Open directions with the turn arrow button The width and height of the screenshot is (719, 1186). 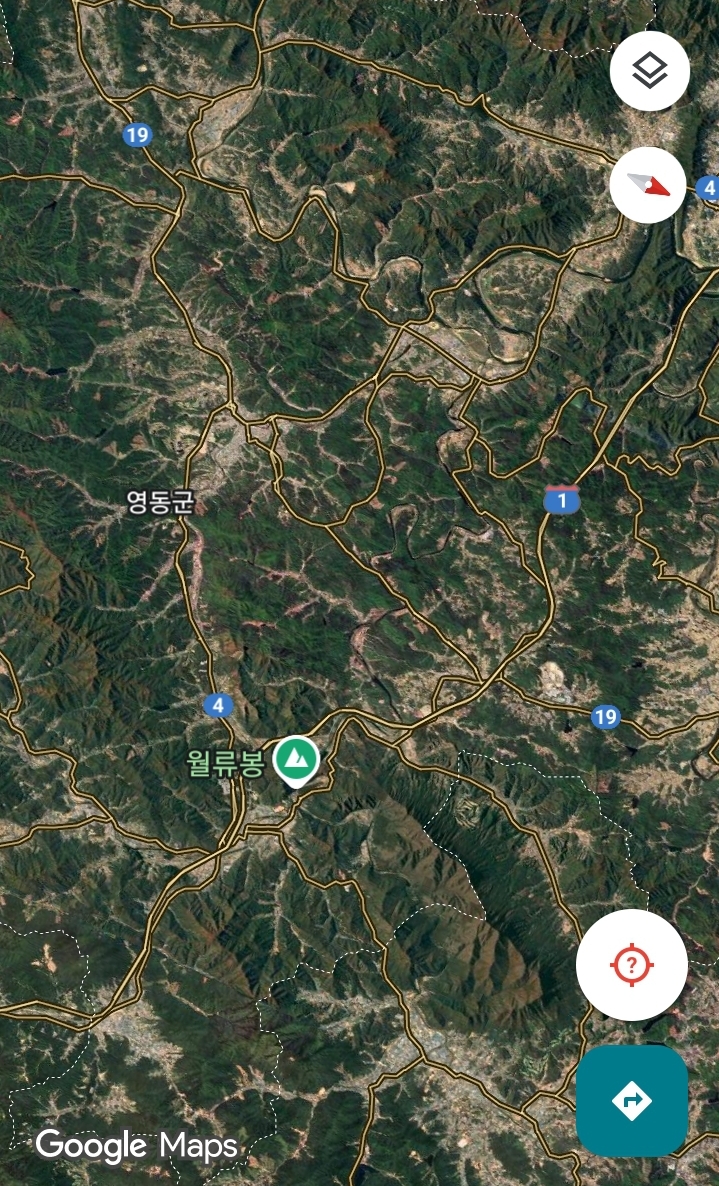coord(632,1101)
